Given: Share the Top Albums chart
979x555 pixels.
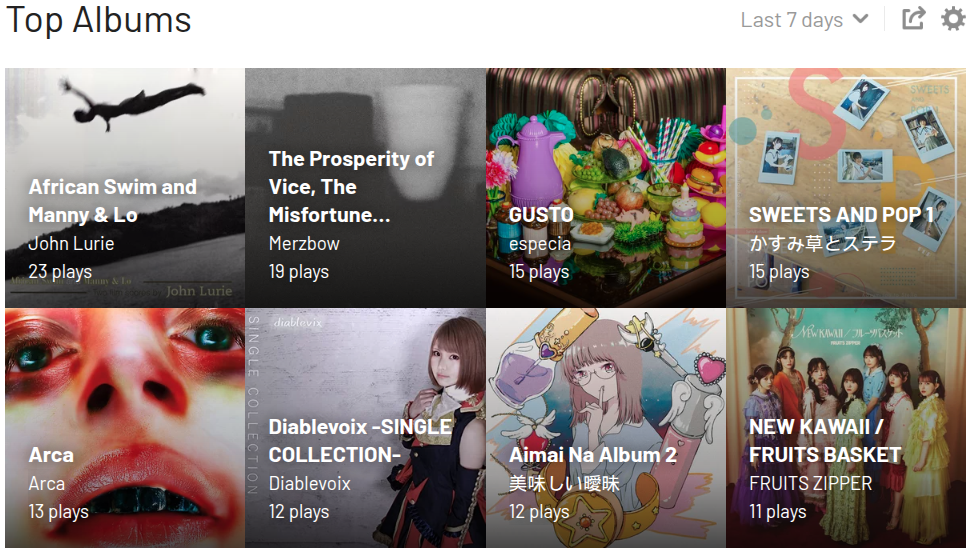Looking at the screenshot, I should pos(913,19).
